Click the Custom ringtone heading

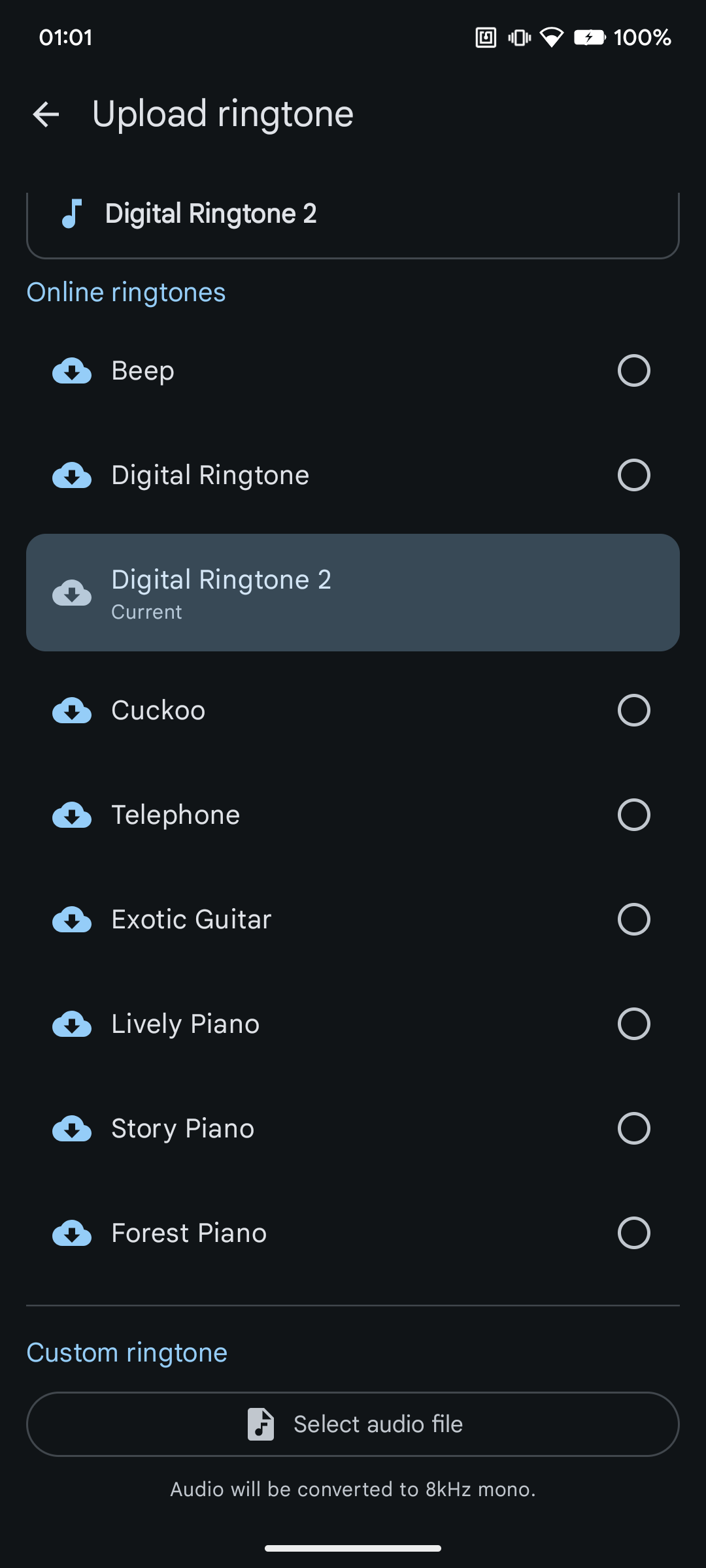(126, 1352)
